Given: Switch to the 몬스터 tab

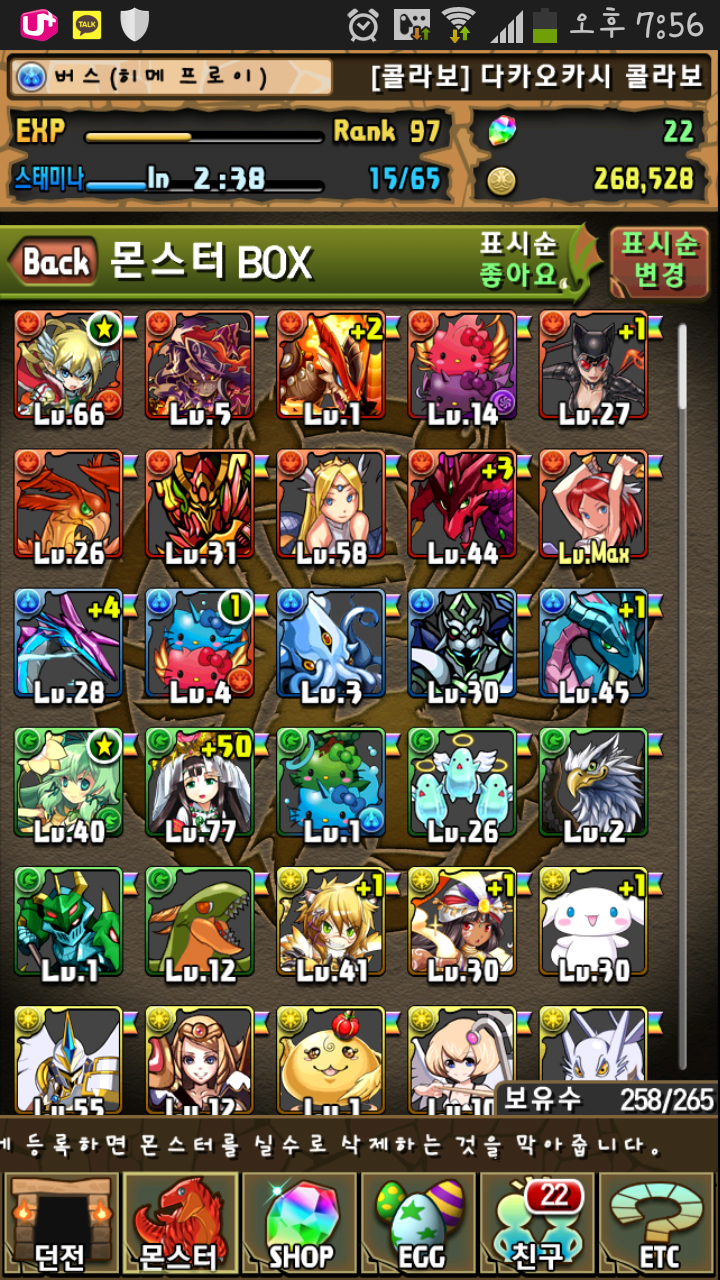Looking at the screenshot, I should click(x=180, y=1224).
